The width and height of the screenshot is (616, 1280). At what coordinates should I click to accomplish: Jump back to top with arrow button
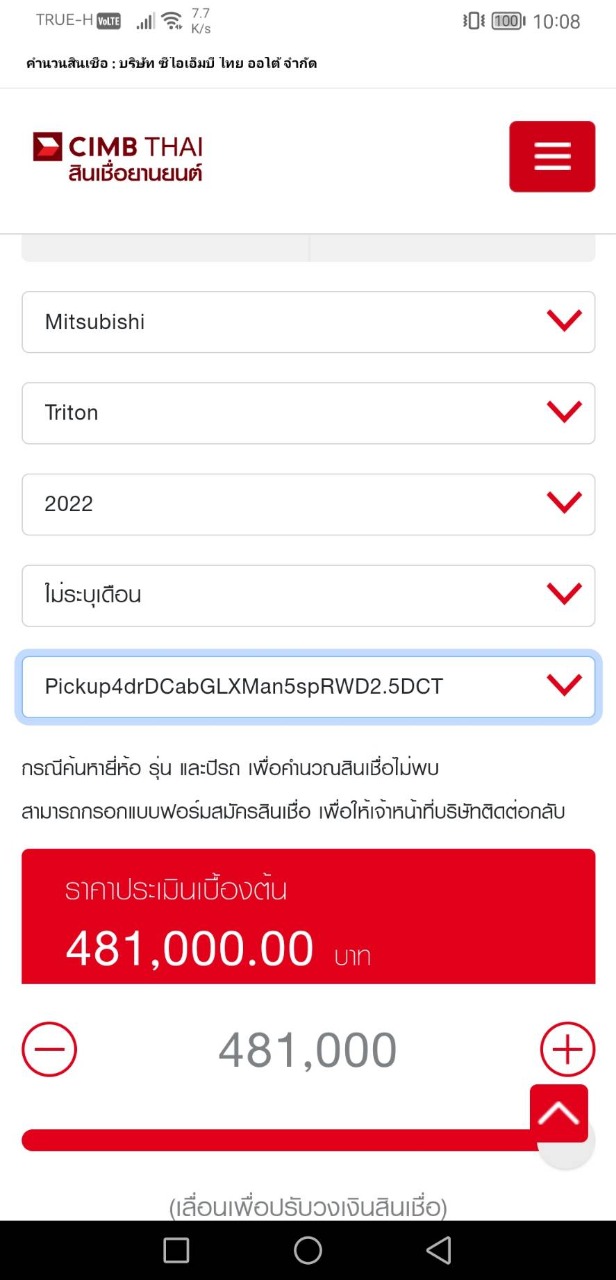coord(559,1113)
